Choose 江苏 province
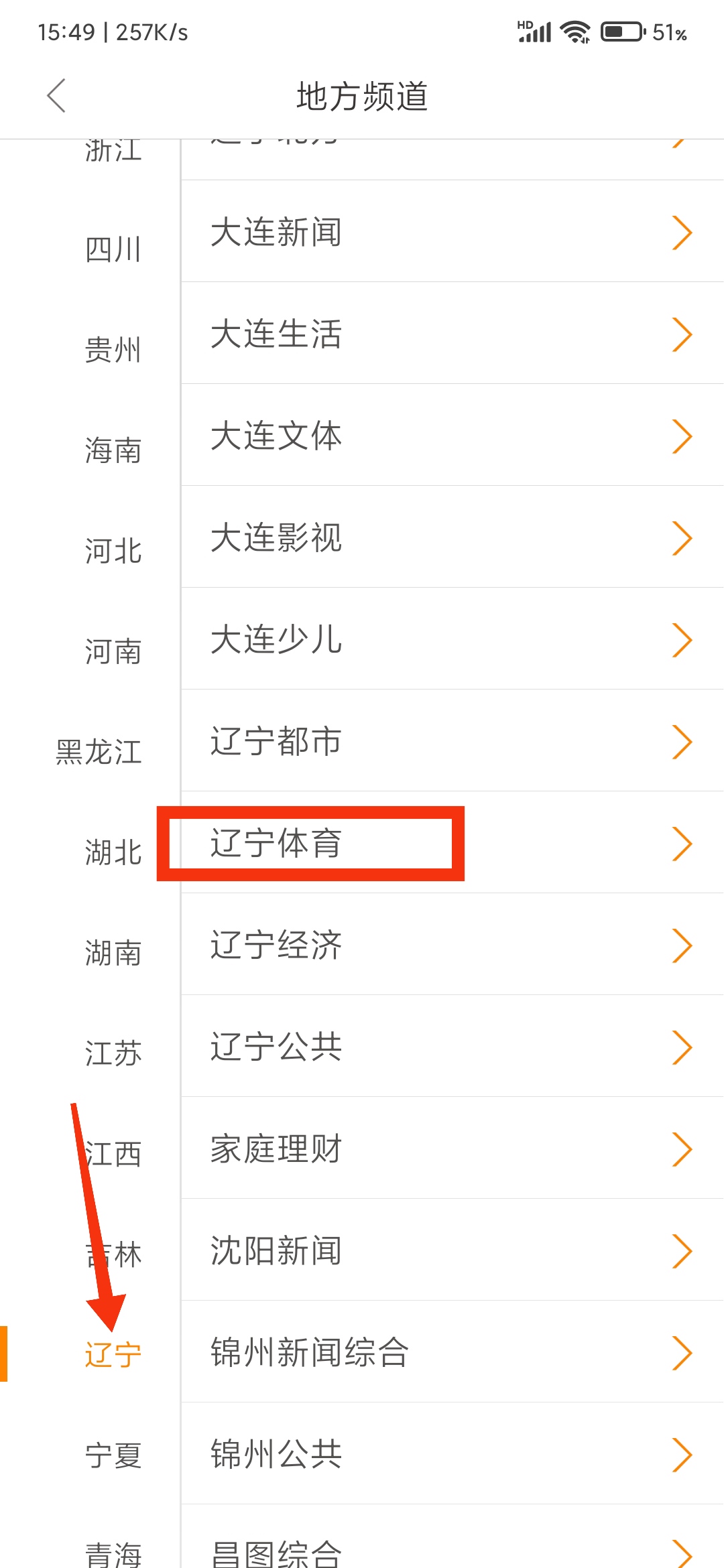 [x=113, y=1053]
